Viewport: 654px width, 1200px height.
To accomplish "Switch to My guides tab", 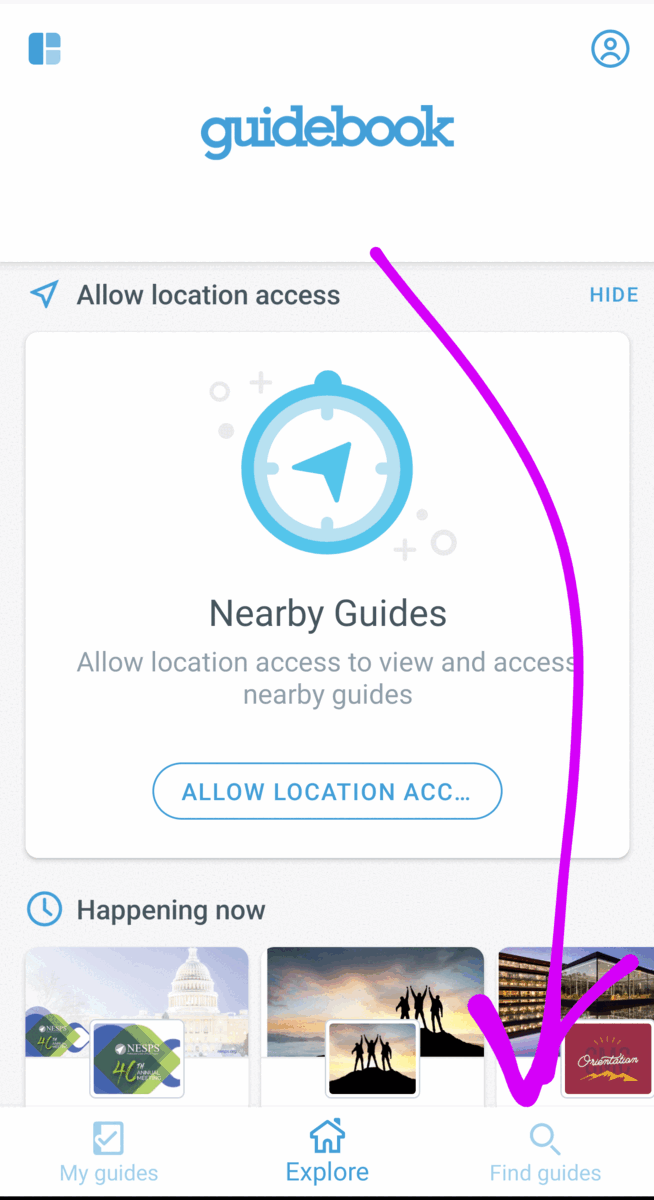I will [x=108, y=1152].
